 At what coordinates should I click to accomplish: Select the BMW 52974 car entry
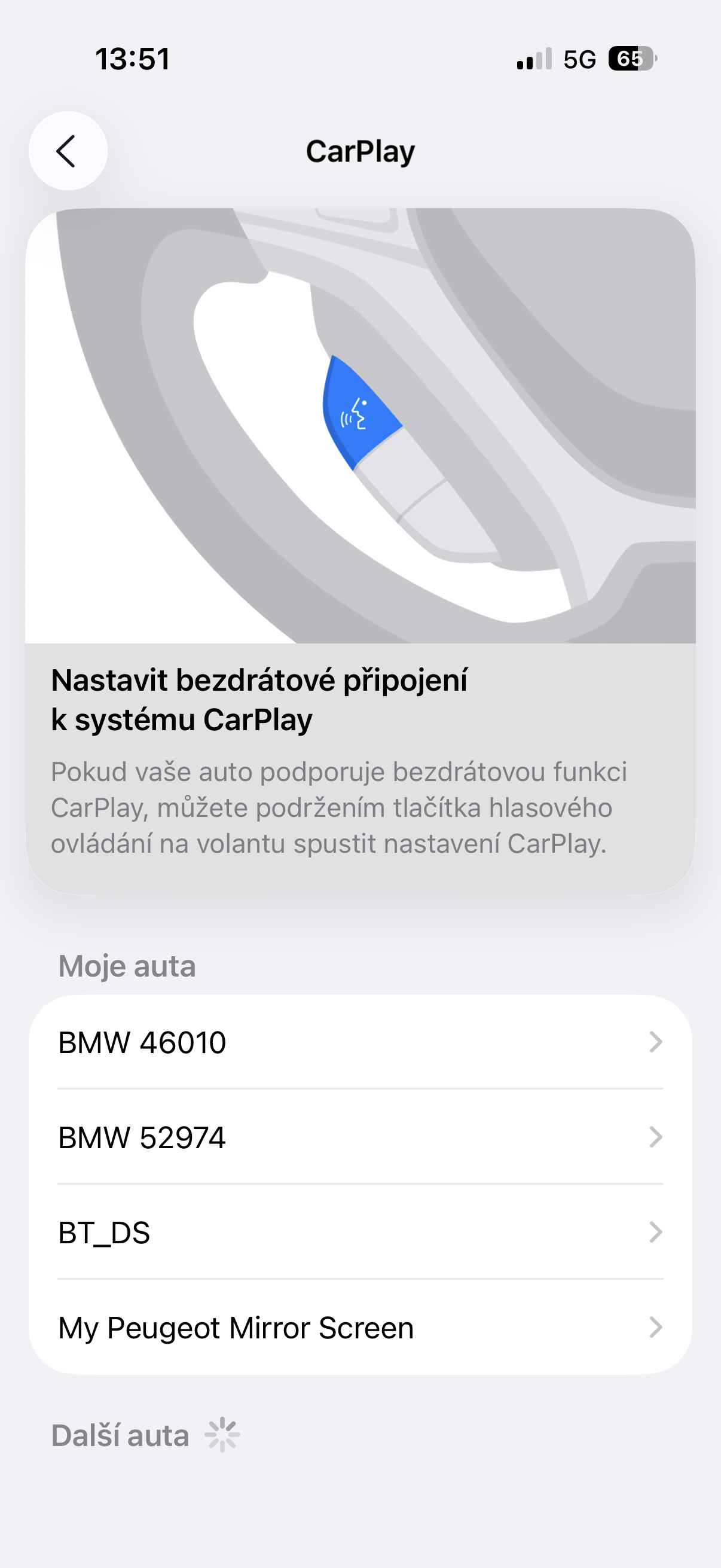pyautogui.click(x=360, y=1137)
